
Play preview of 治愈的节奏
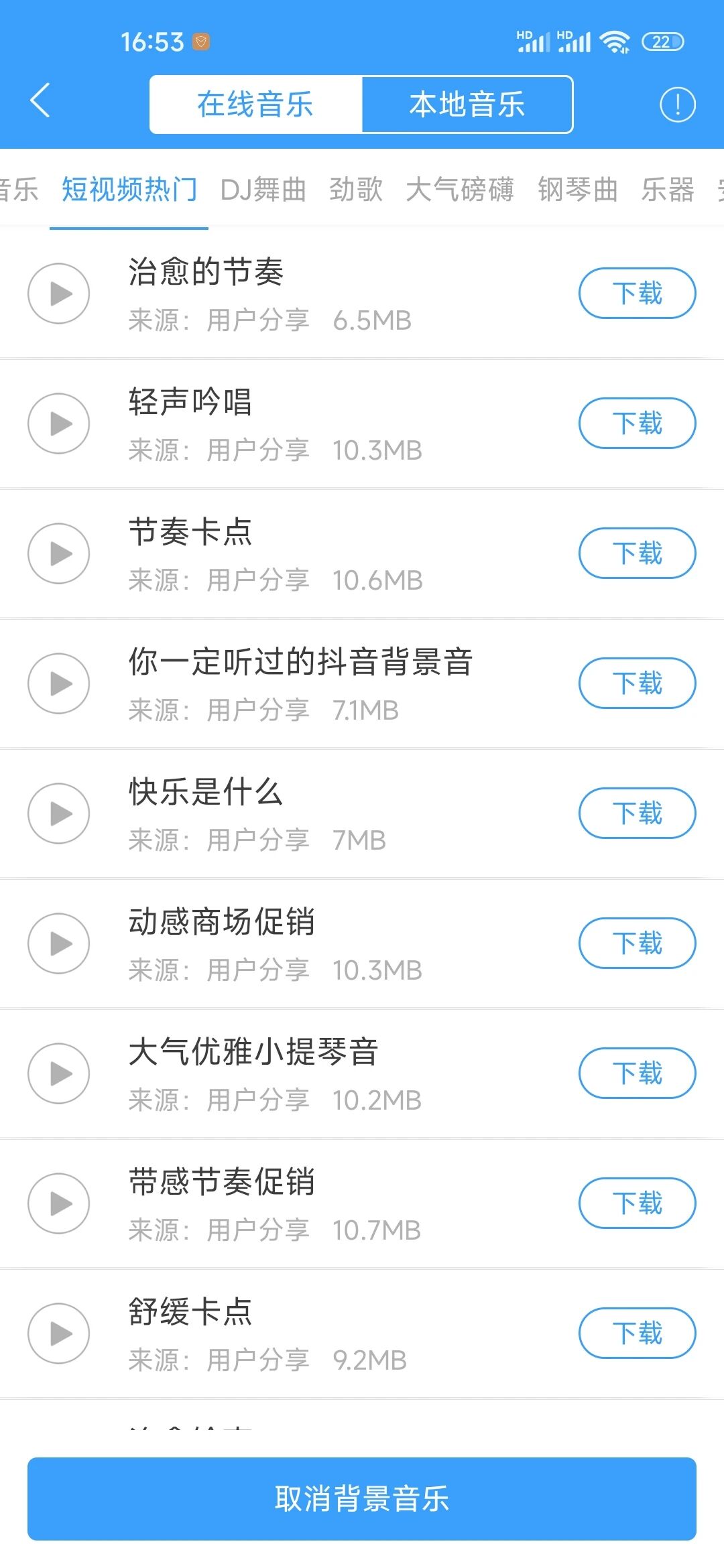tap(59, 293)
